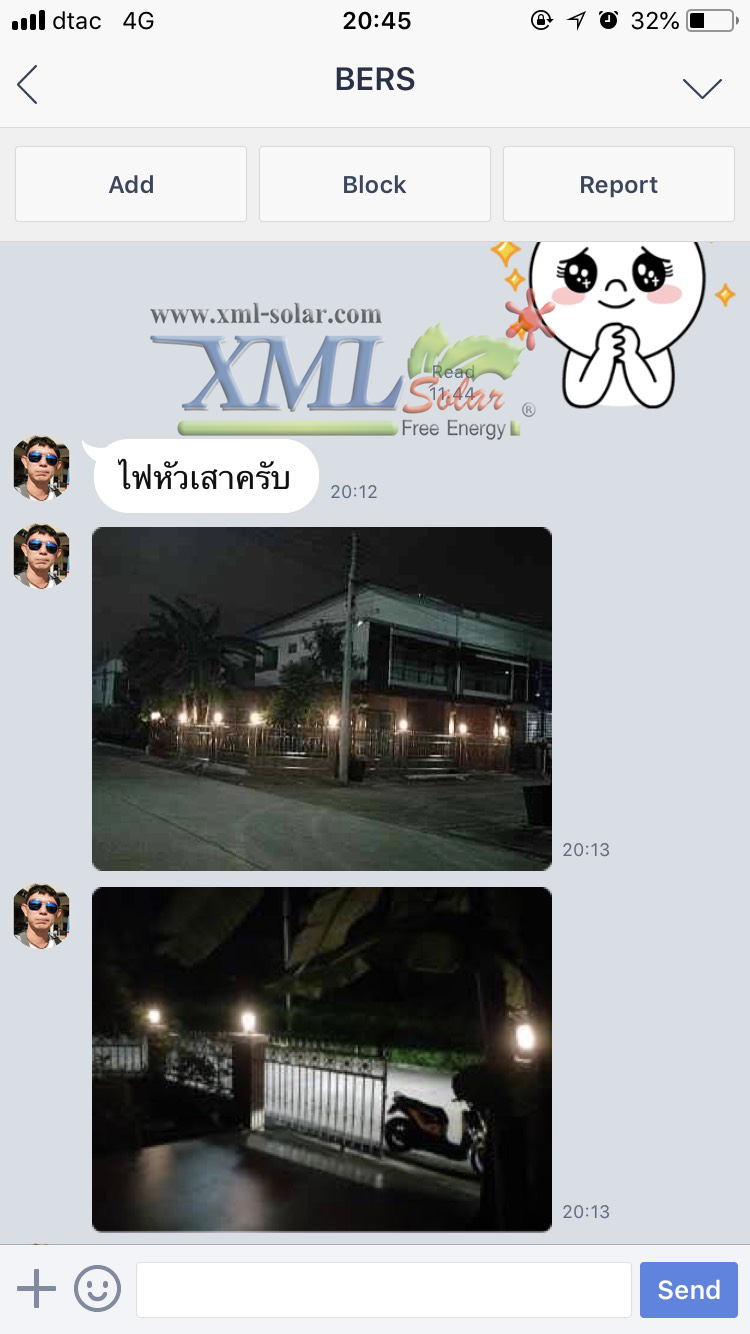This screenshot has height=1334, width=750.
Task: Open the sender's avatar beside the Thai message
Action: (x=41, y=468)
